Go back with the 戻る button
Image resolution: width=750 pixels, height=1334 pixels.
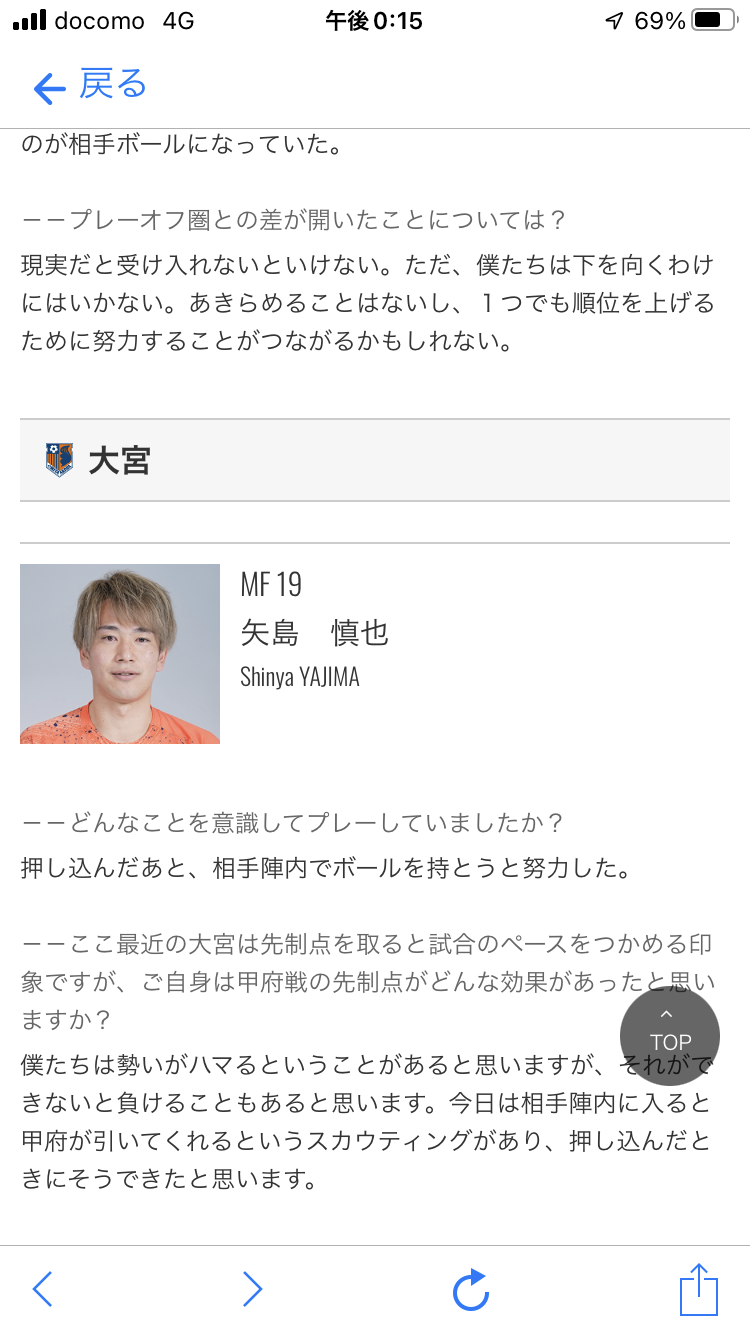point(90,86)
